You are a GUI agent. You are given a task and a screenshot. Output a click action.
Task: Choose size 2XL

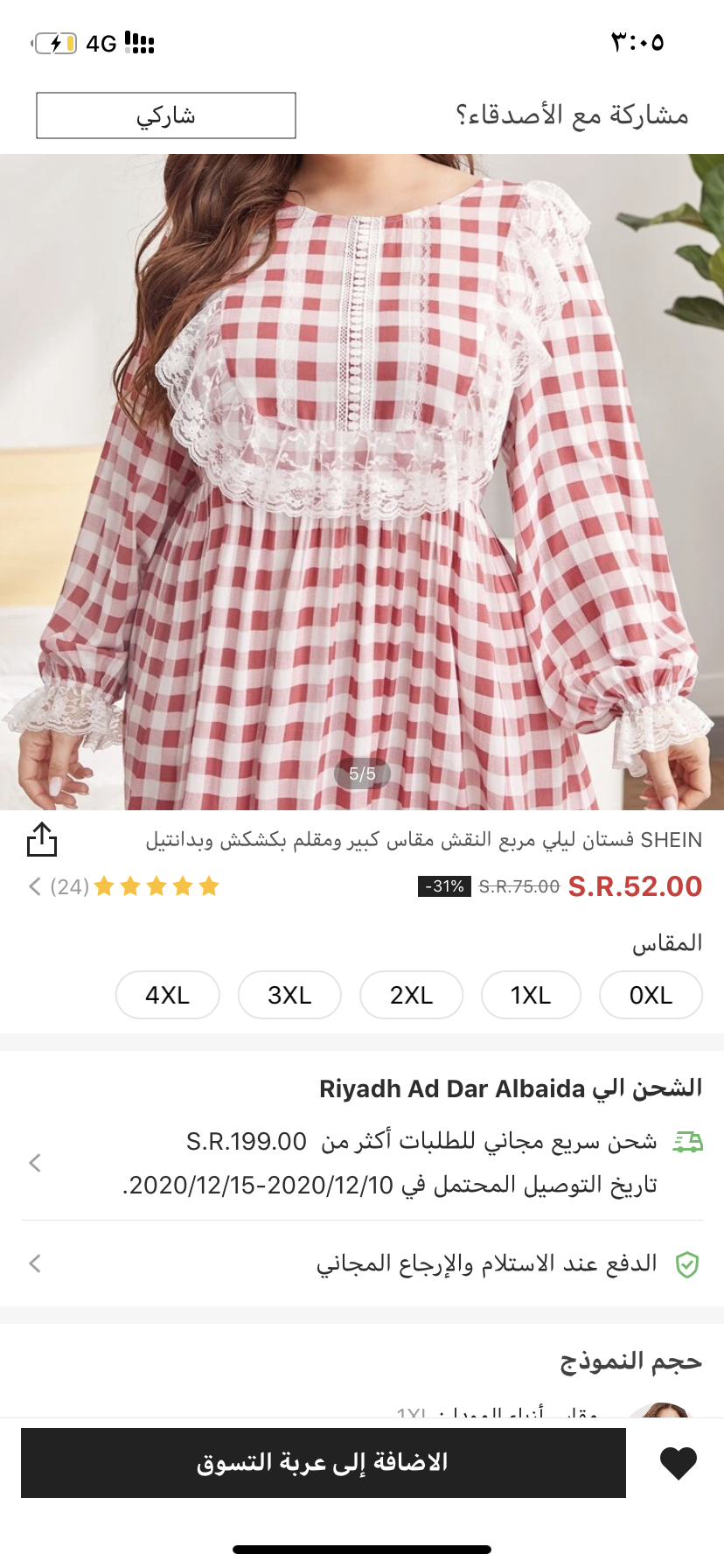pos(411,995)
